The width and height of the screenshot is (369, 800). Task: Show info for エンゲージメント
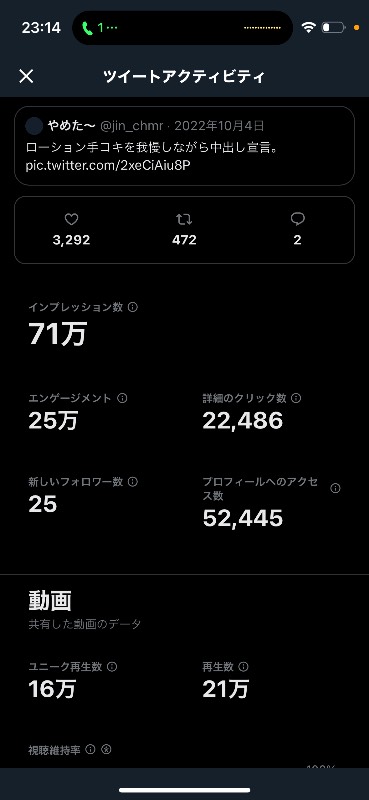(x=122, y=398)
